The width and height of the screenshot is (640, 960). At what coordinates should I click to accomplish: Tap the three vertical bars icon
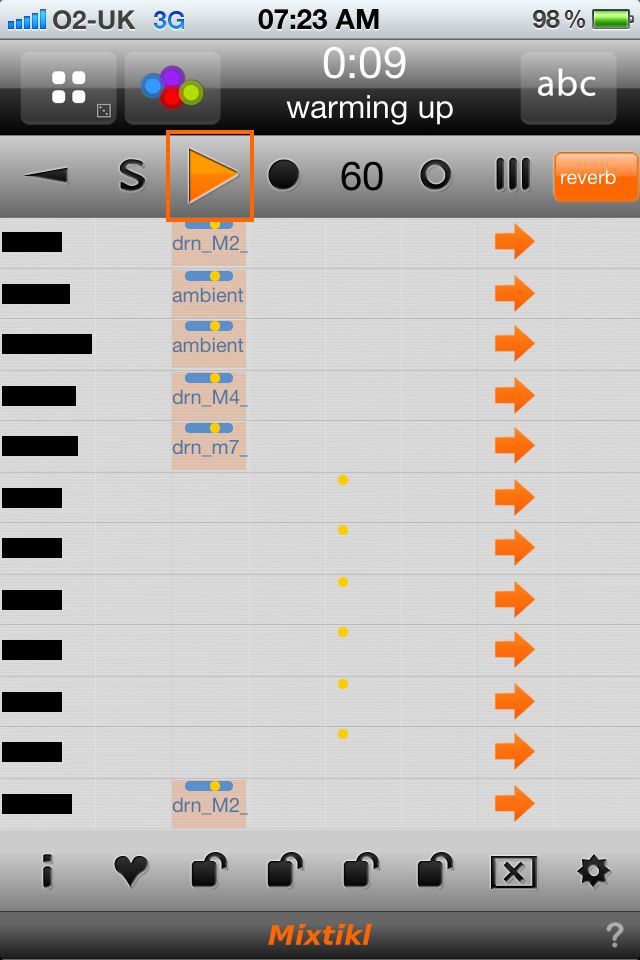[x=512, y=176]
